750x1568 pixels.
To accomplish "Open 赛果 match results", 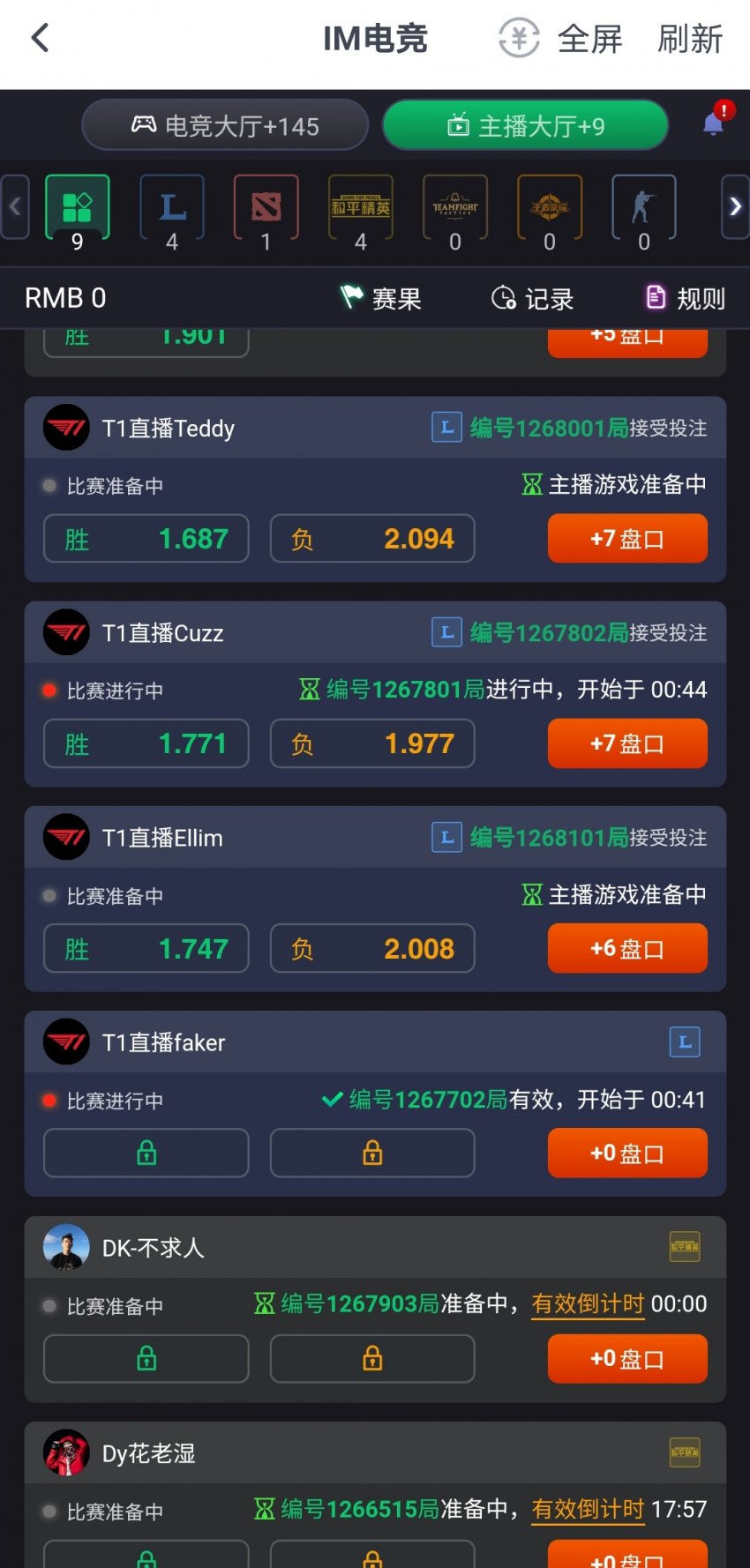I will pyautogui.click(x=381, y=298).
